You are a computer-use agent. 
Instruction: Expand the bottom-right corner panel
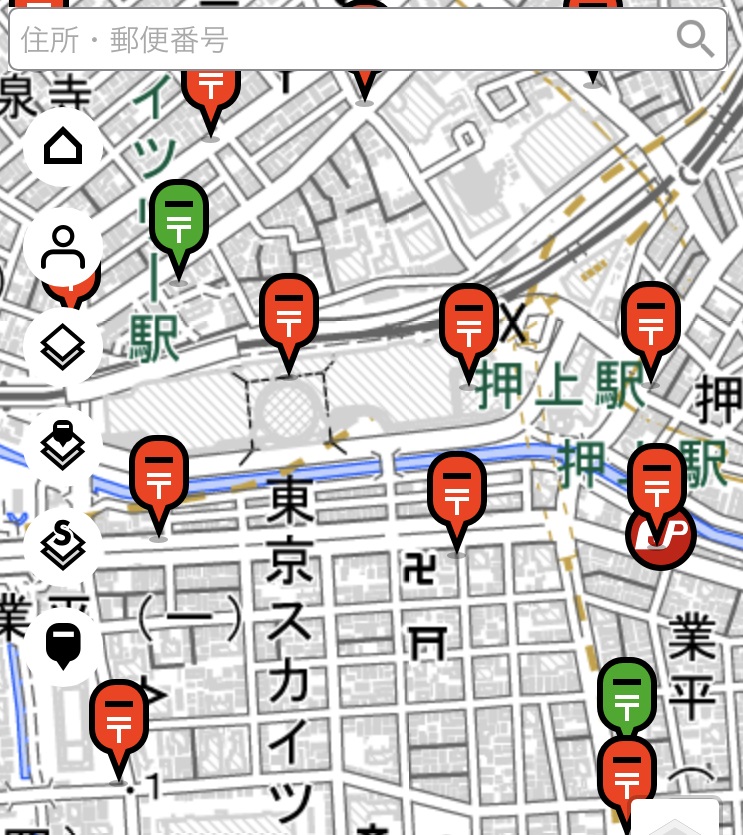(x=675, y=818)
